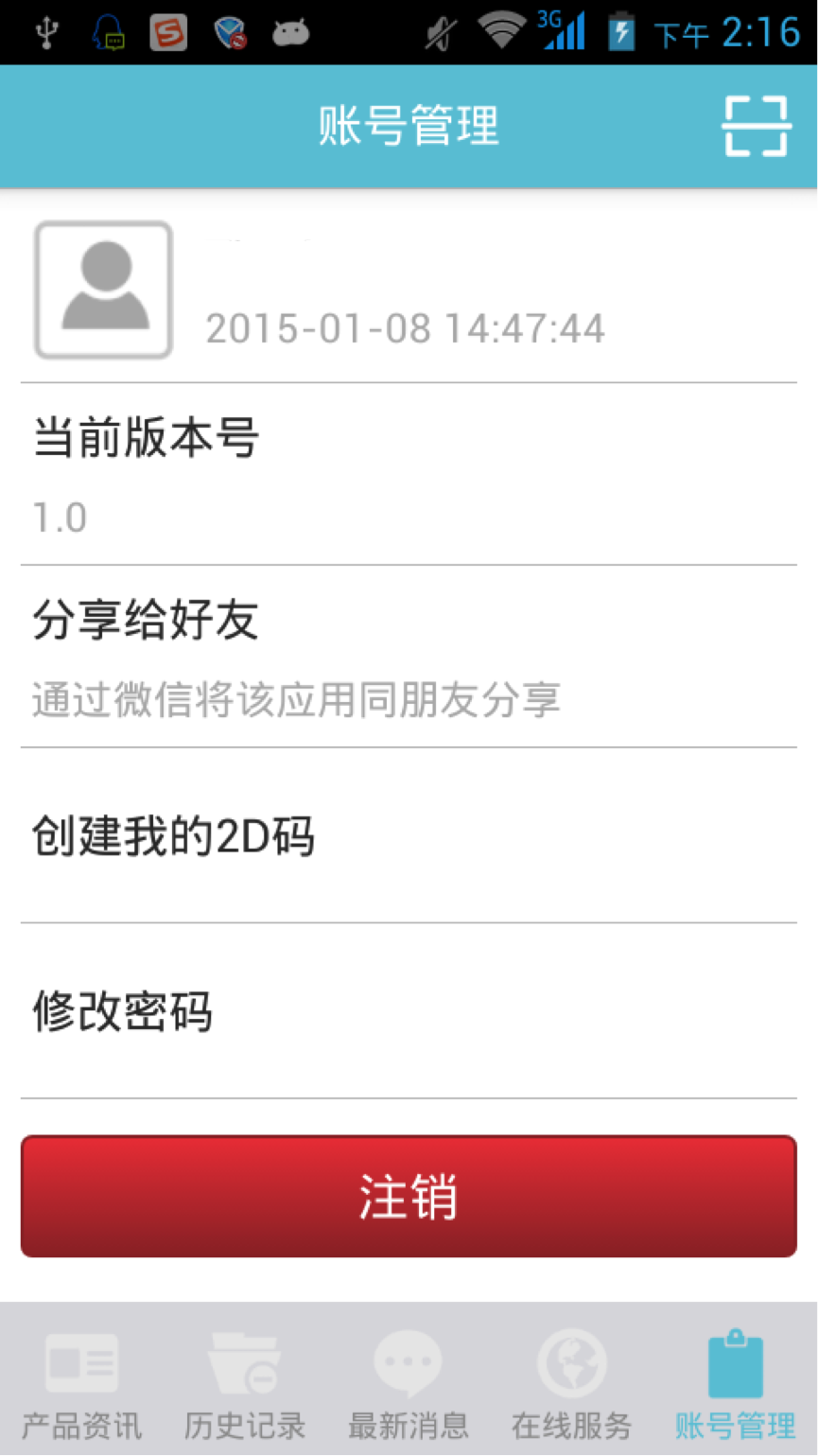This screenshot has width=818, height=1456.
Task: Switch to 历史记录 tab
Action: coord(245,1383)
